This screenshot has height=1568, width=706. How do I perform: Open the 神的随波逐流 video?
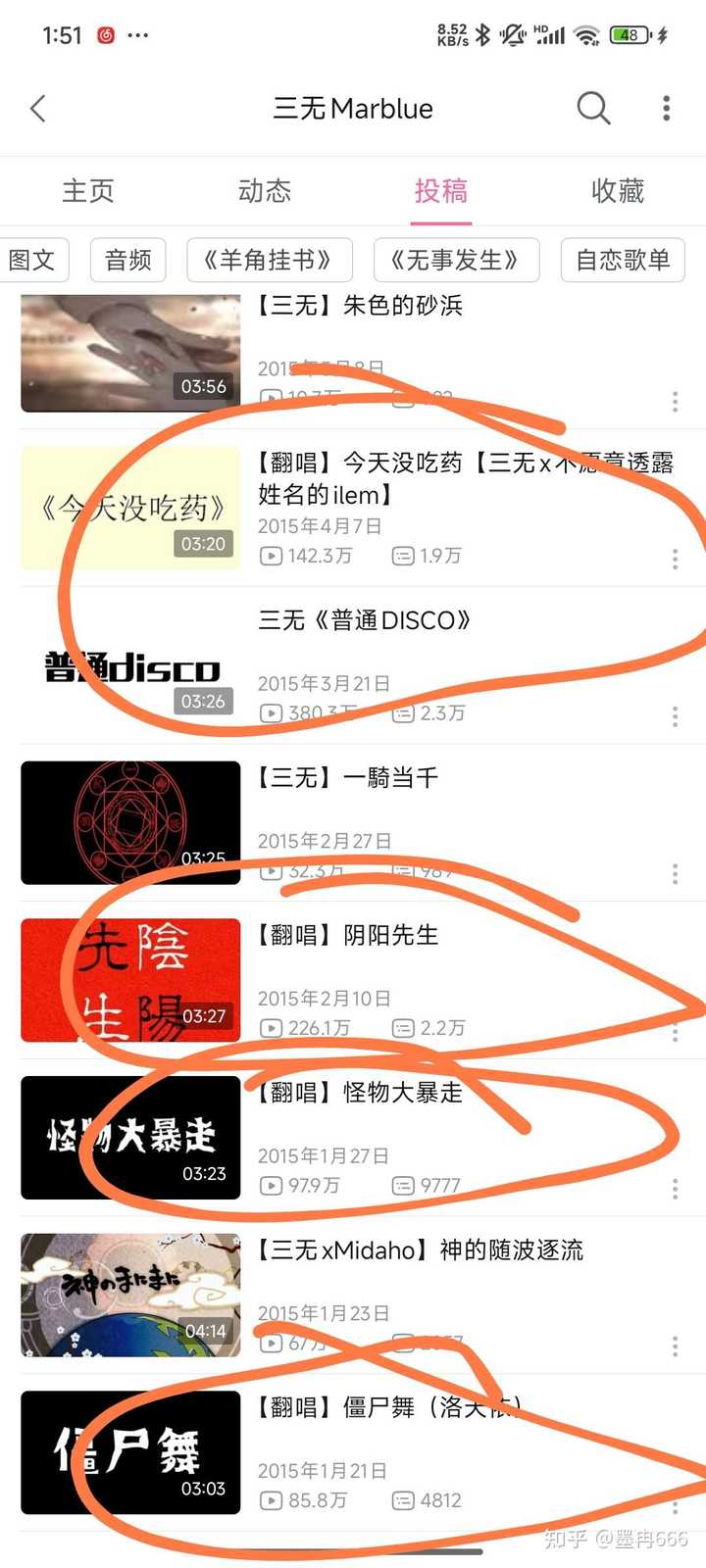(130, 1295)
